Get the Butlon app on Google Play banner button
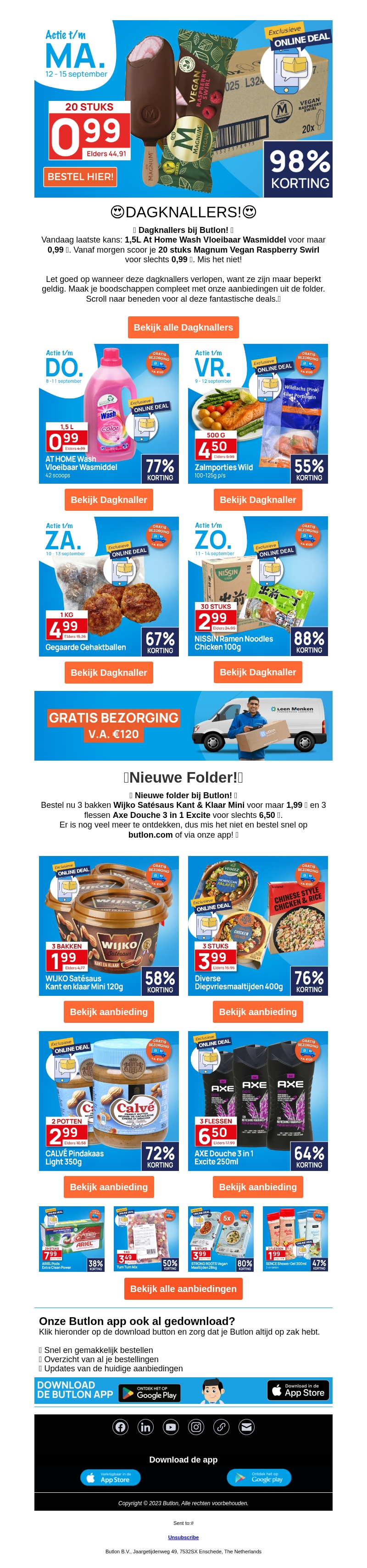This screenshot has width=367, height=1568. coord(150,1393)
